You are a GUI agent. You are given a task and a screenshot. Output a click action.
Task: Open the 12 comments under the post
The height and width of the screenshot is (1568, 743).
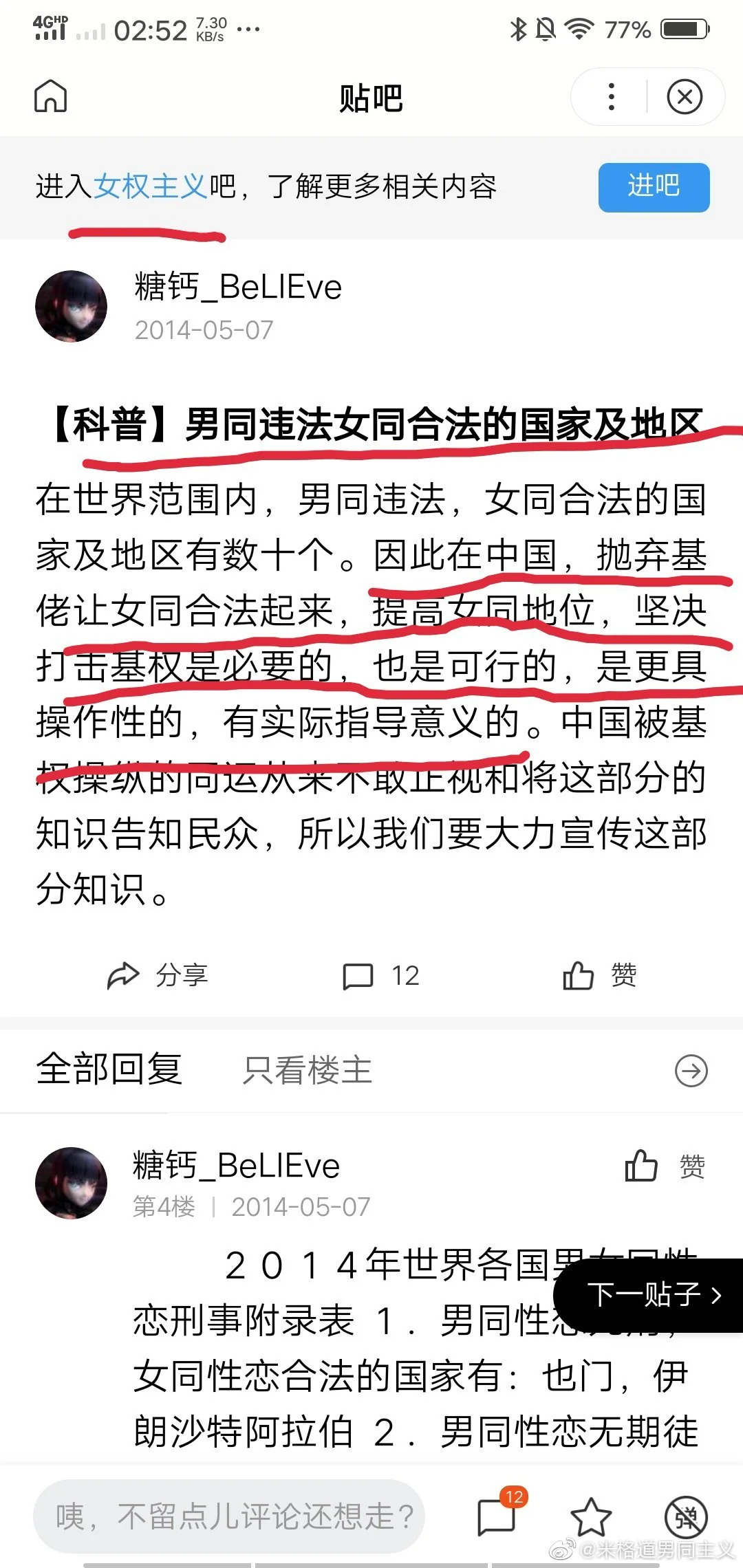(x=381, y=976)
